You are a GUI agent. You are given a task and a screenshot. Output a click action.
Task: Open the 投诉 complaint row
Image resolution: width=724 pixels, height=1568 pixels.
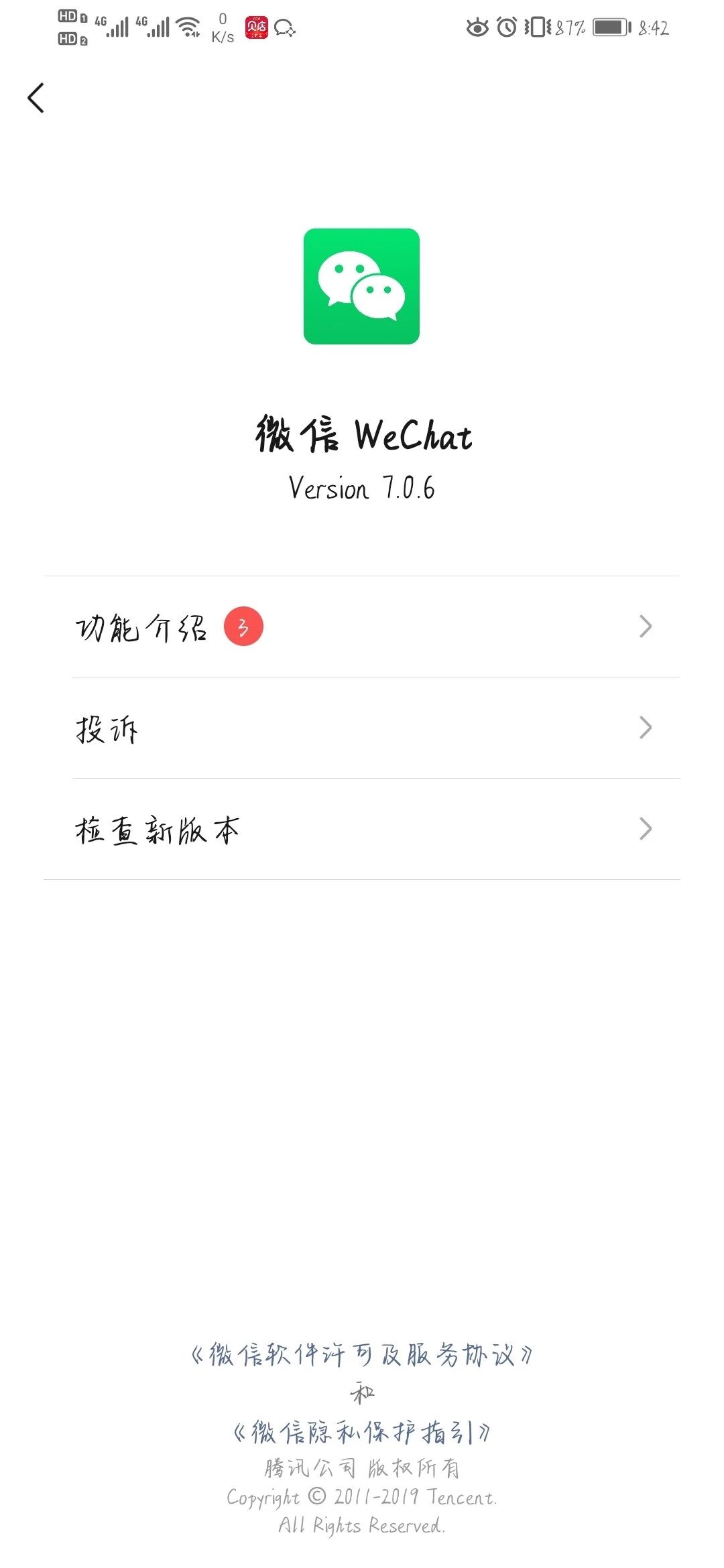(362, 728)
